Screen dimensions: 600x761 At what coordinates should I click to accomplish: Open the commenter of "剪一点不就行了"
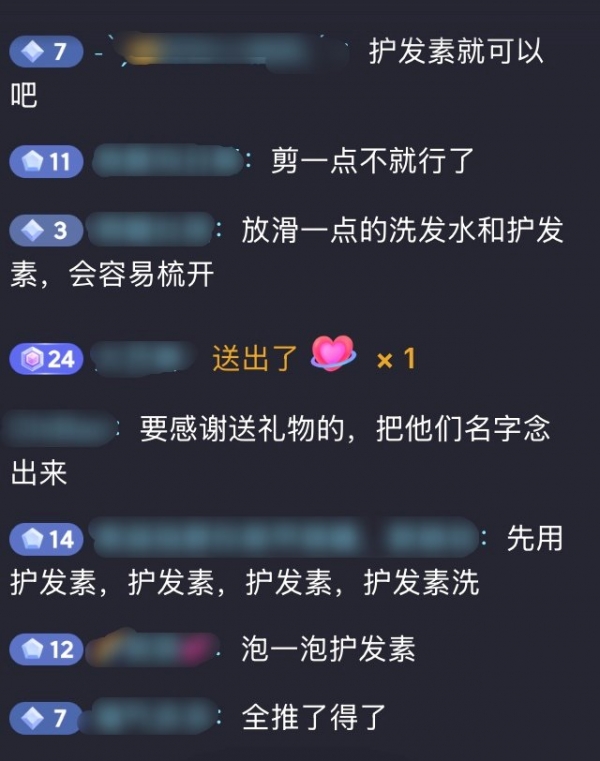point(170,161)
